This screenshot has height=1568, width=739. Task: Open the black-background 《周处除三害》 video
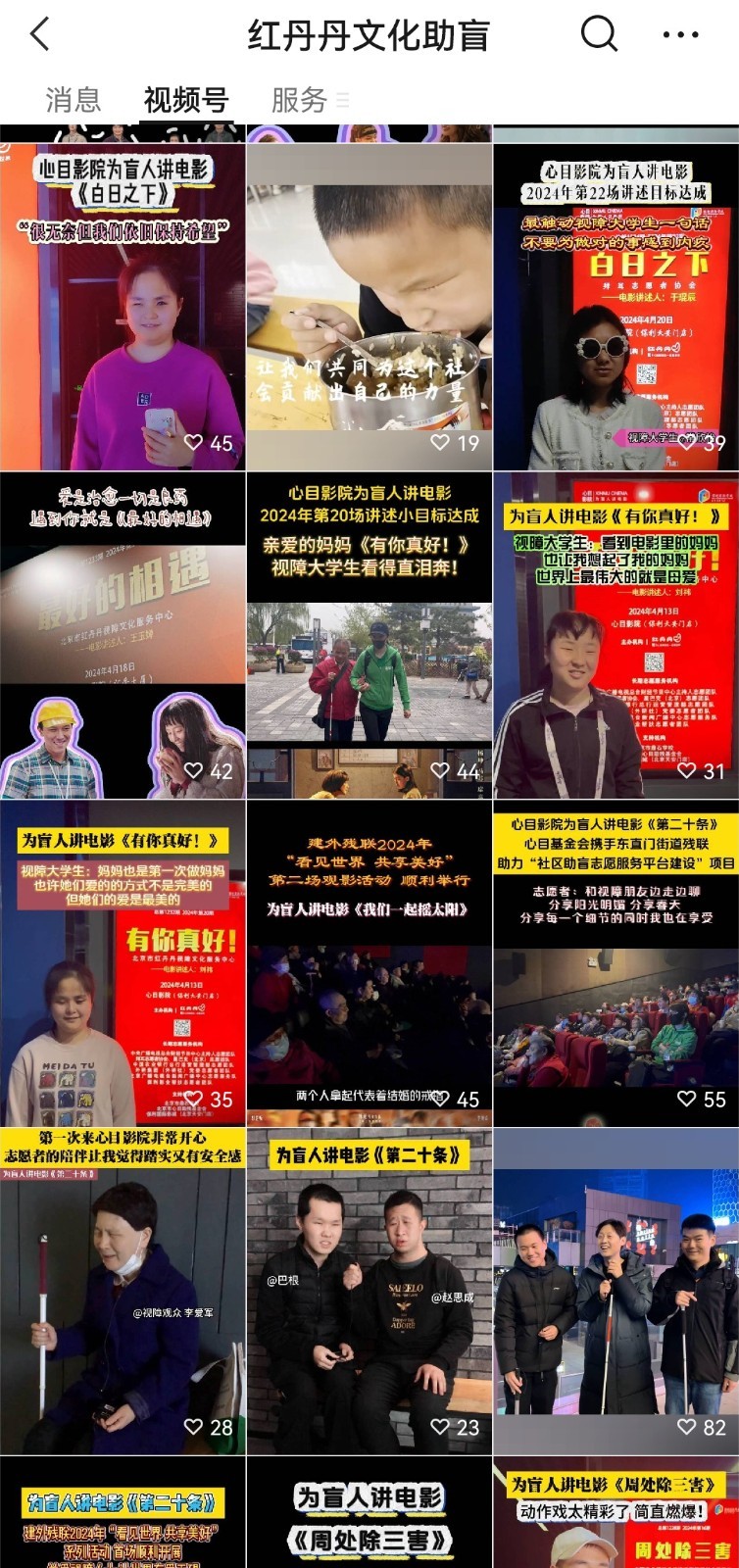(x=369, y=1514)
